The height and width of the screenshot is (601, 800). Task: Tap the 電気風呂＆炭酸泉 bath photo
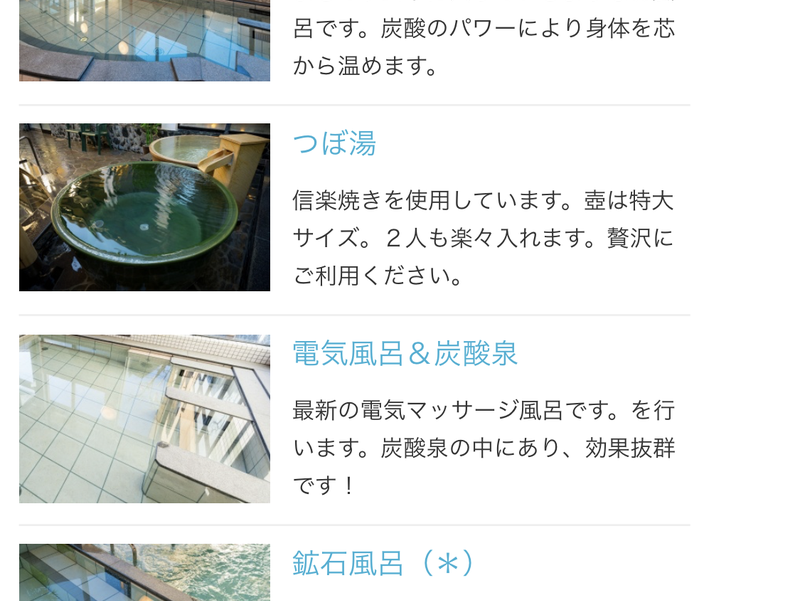click(144, 418)
